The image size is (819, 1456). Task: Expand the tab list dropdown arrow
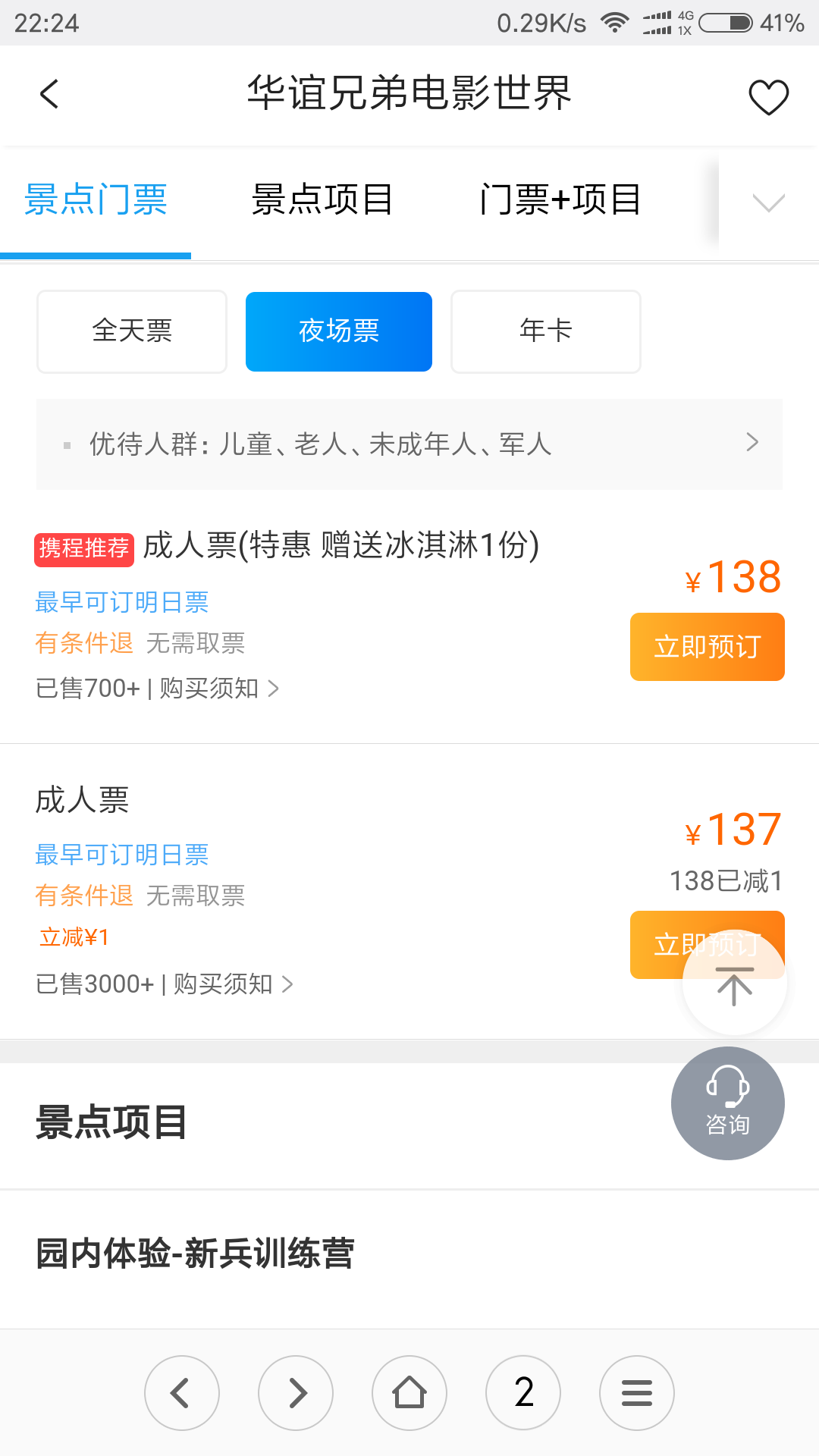point(768,202)
